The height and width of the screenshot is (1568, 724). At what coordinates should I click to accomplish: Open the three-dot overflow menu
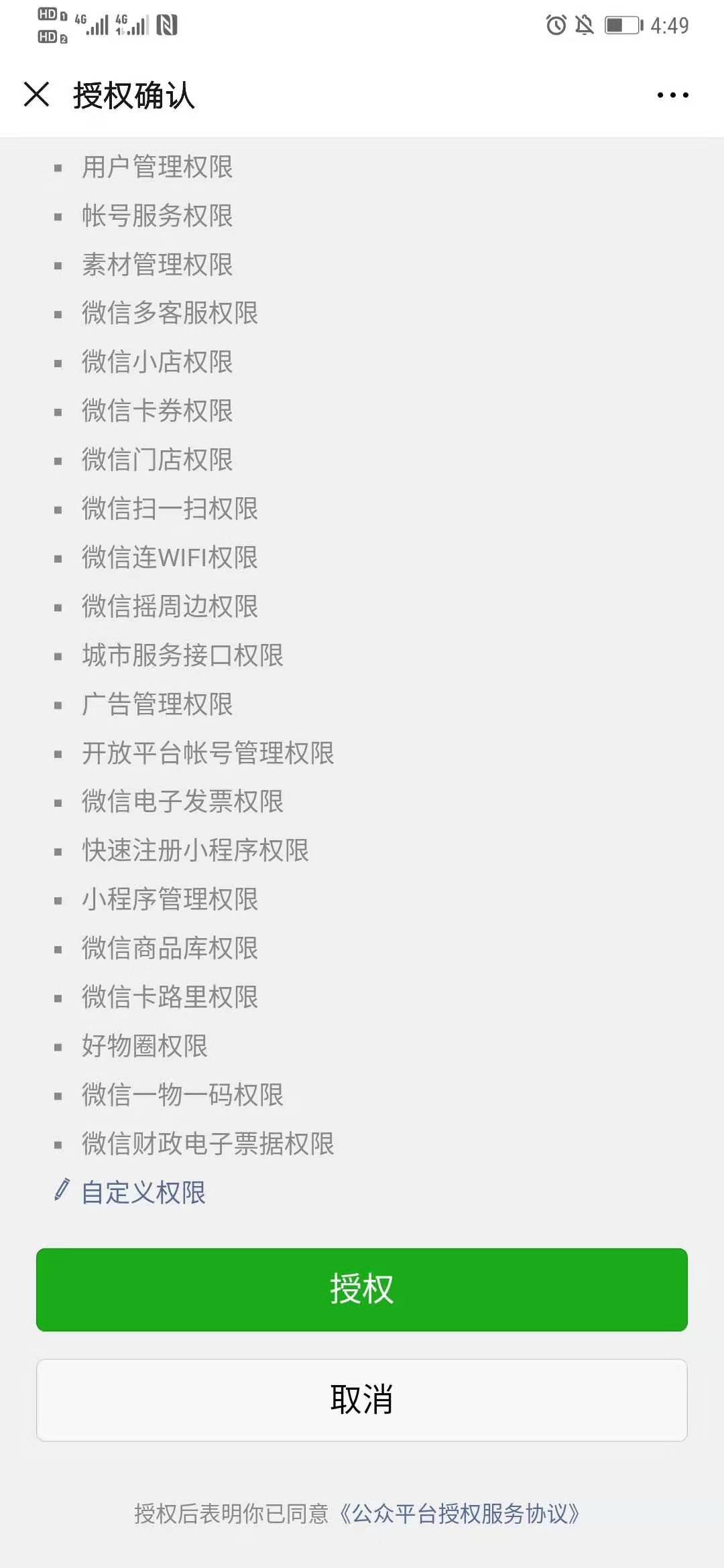click(672, 95)
